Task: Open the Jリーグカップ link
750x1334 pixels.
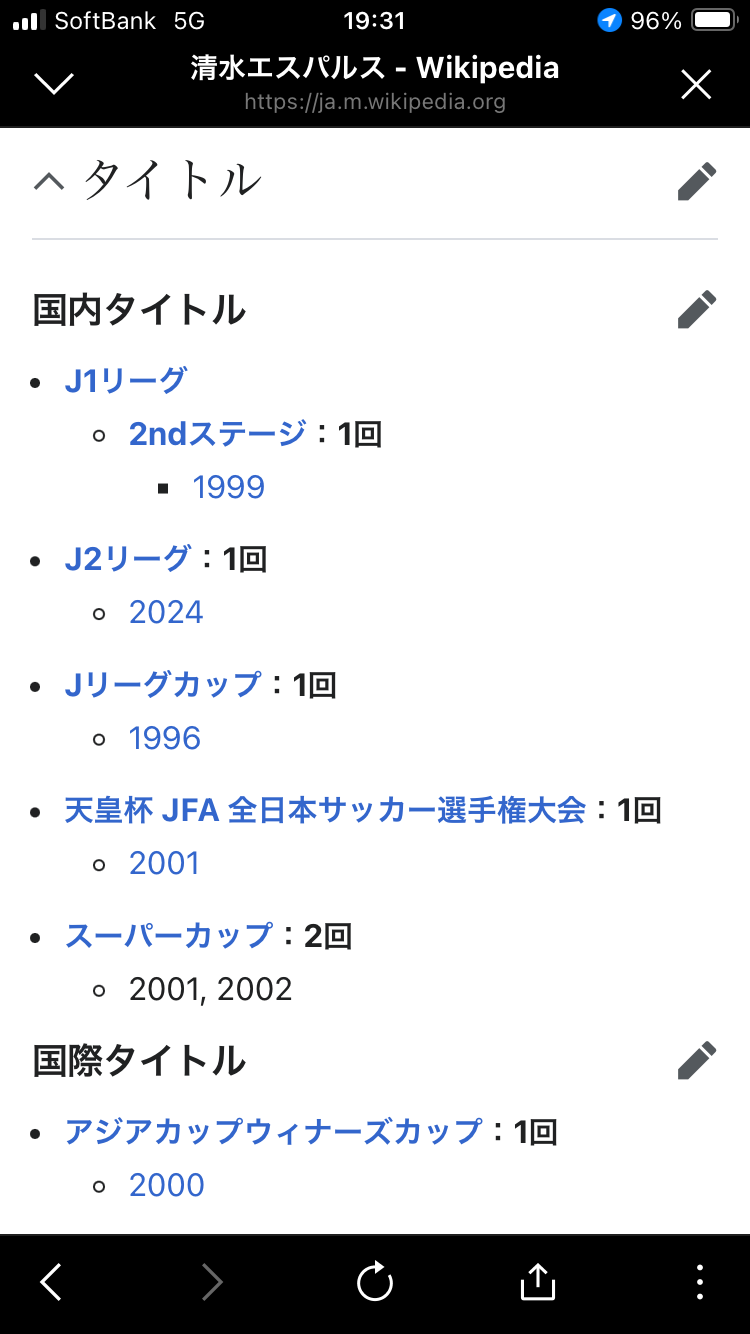Action: coord(163,685)
